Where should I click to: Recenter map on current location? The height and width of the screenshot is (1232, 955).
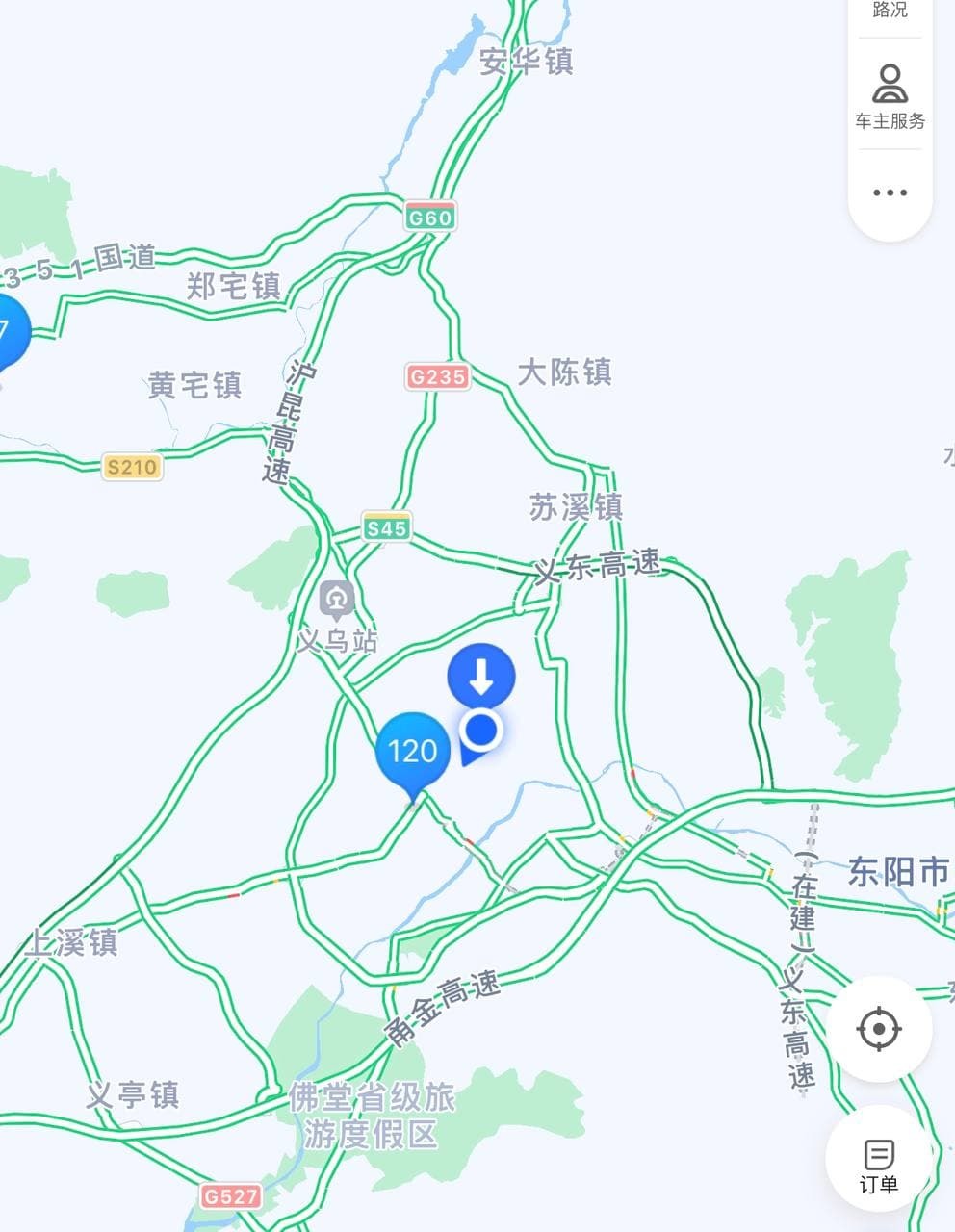(x=878, y=1029)
